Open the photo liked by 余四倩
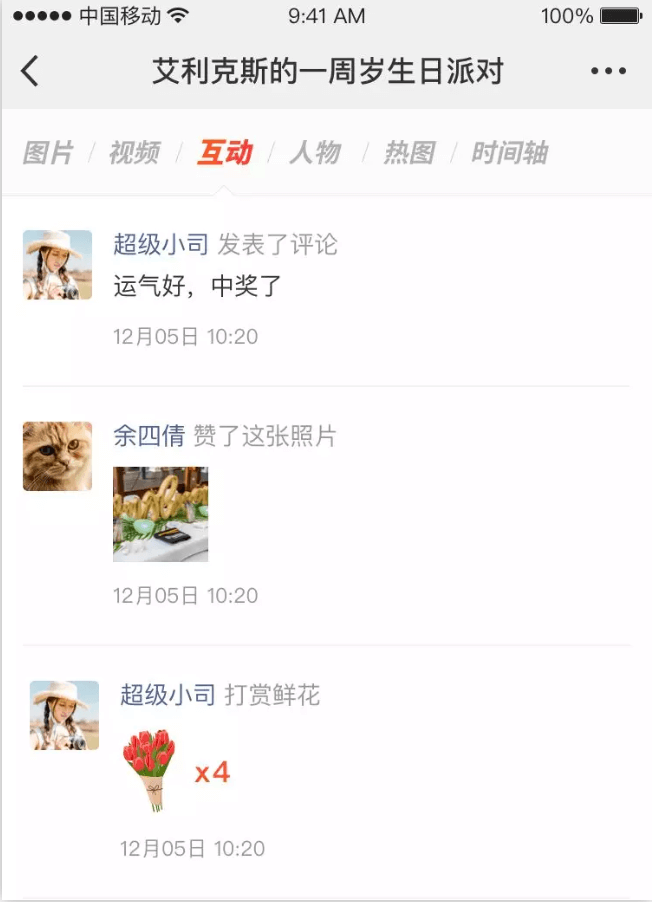 [161, 514]
